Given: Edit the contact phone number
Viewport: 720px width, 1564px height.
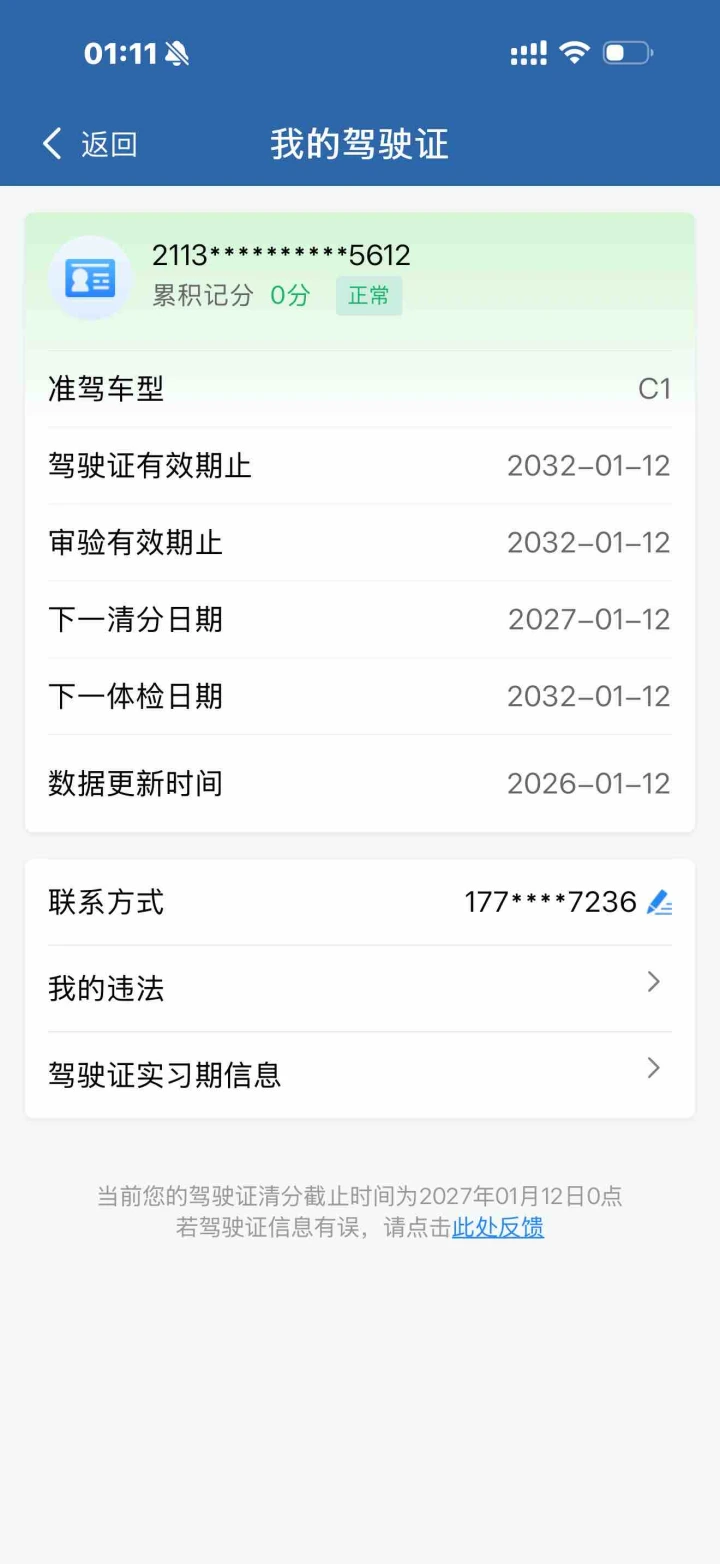Looking at the screenshot, I should [x=659, y=902].
